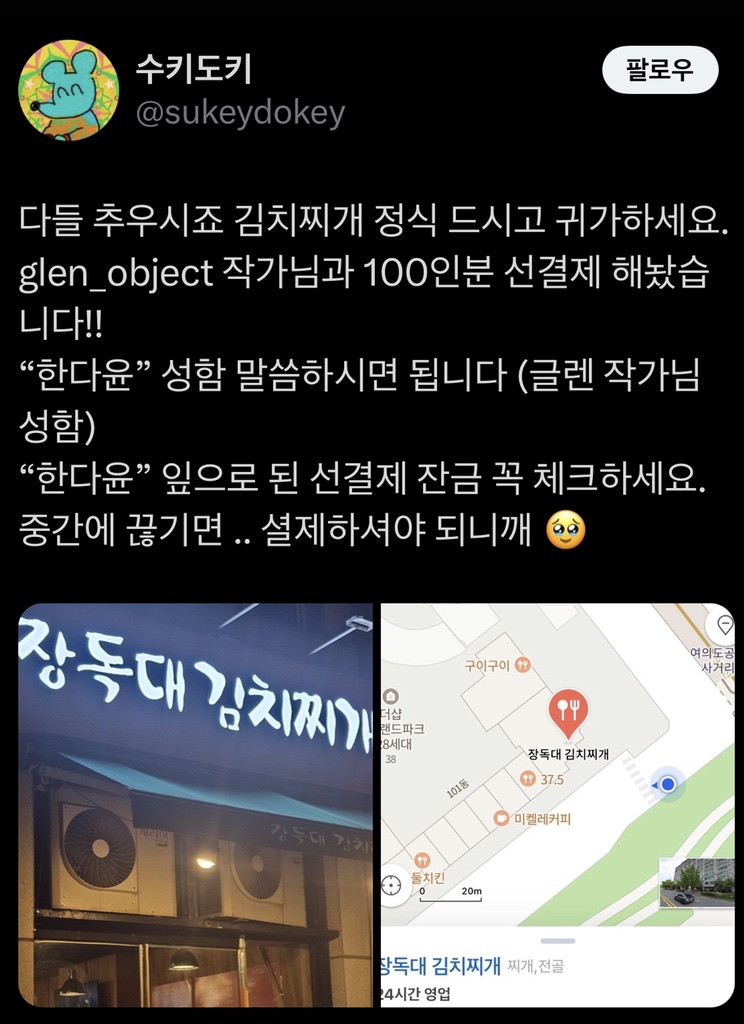This screenshot has width=744, height=1024.
Task: Open the map screenshot image
Action: tap(557, 805)
